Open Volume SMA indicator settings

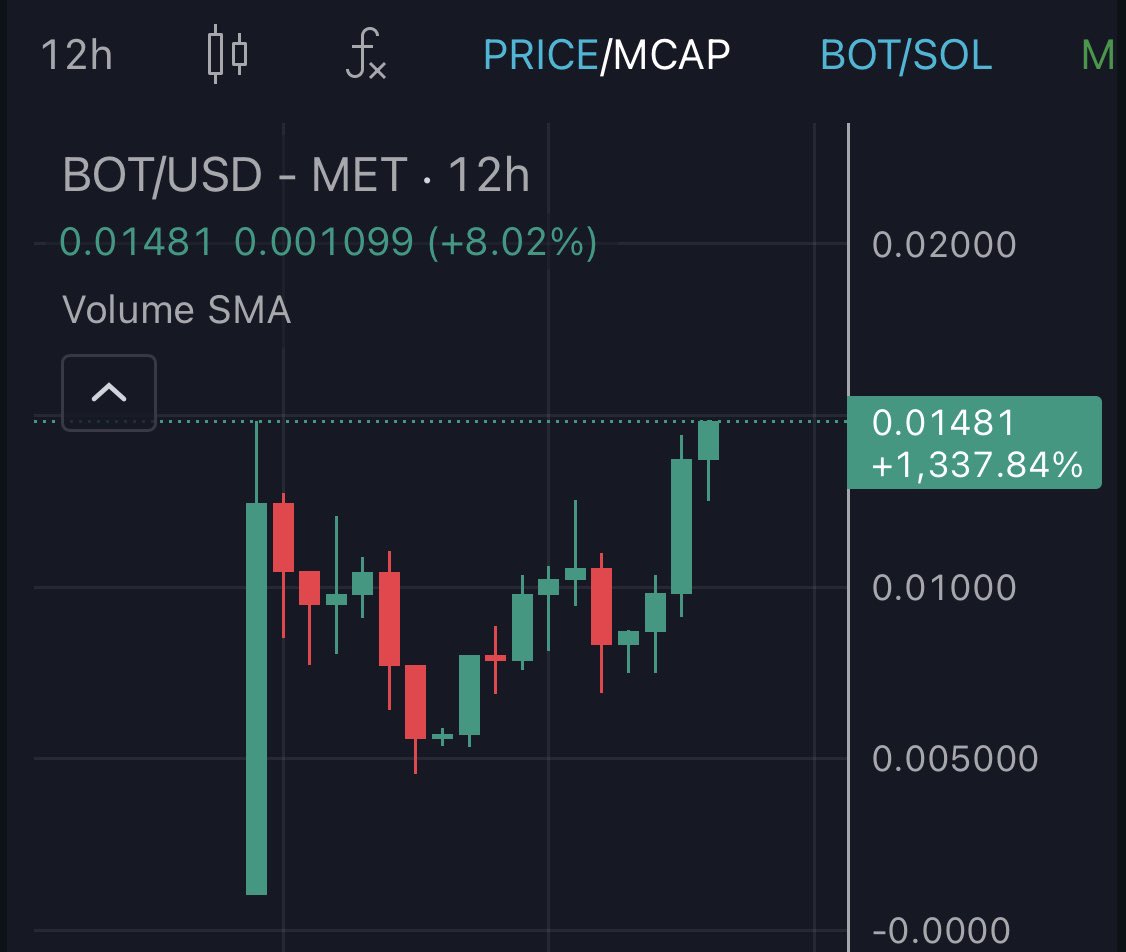(176, 310)
